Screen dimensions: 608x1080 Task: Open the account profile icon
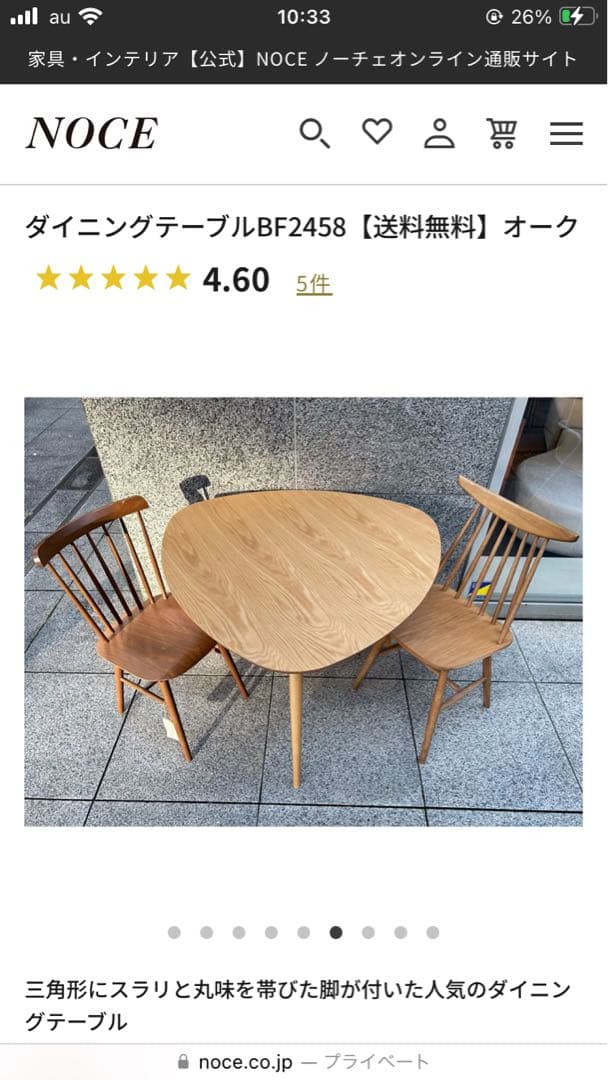point(439,133)
